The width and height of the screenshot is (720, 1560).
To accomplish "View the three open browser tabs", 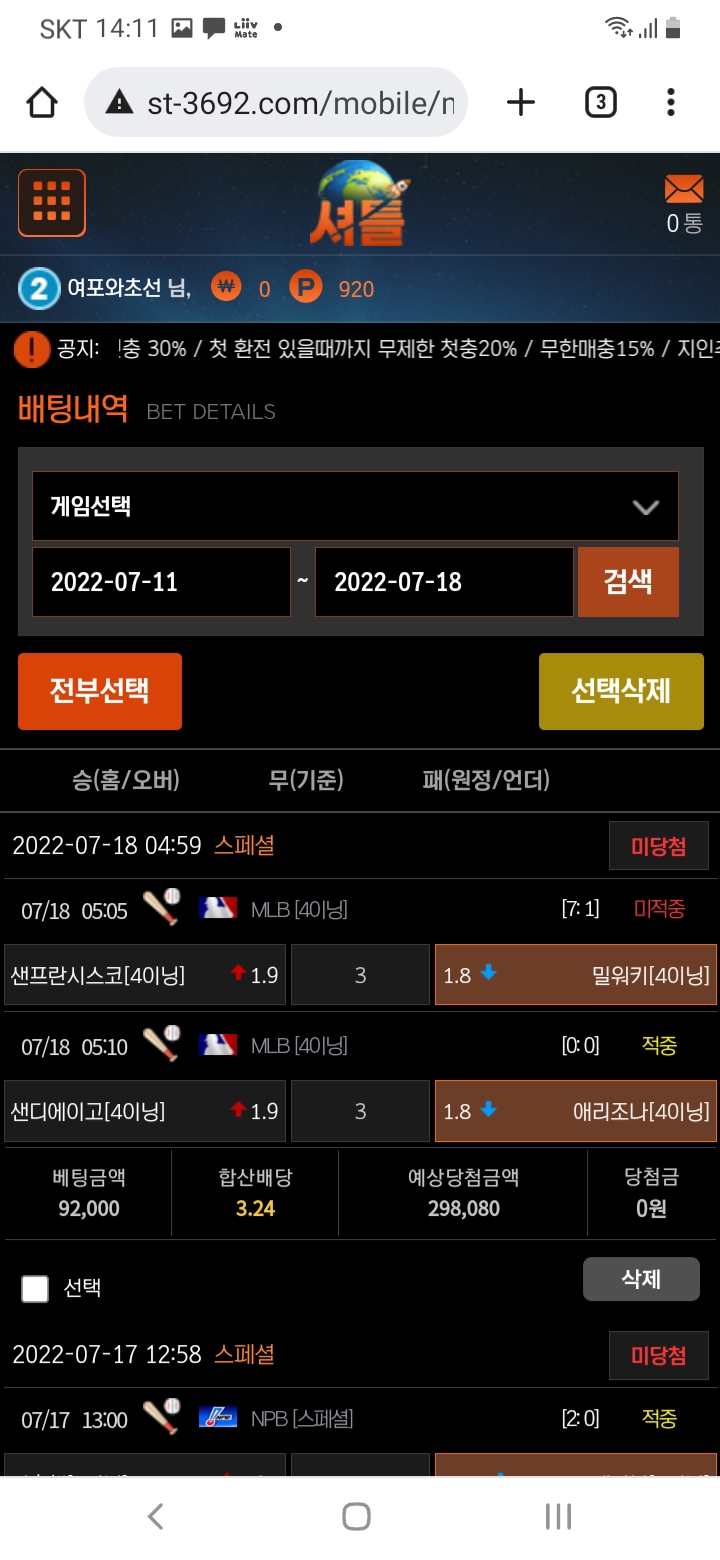I will tap(600, 102).
